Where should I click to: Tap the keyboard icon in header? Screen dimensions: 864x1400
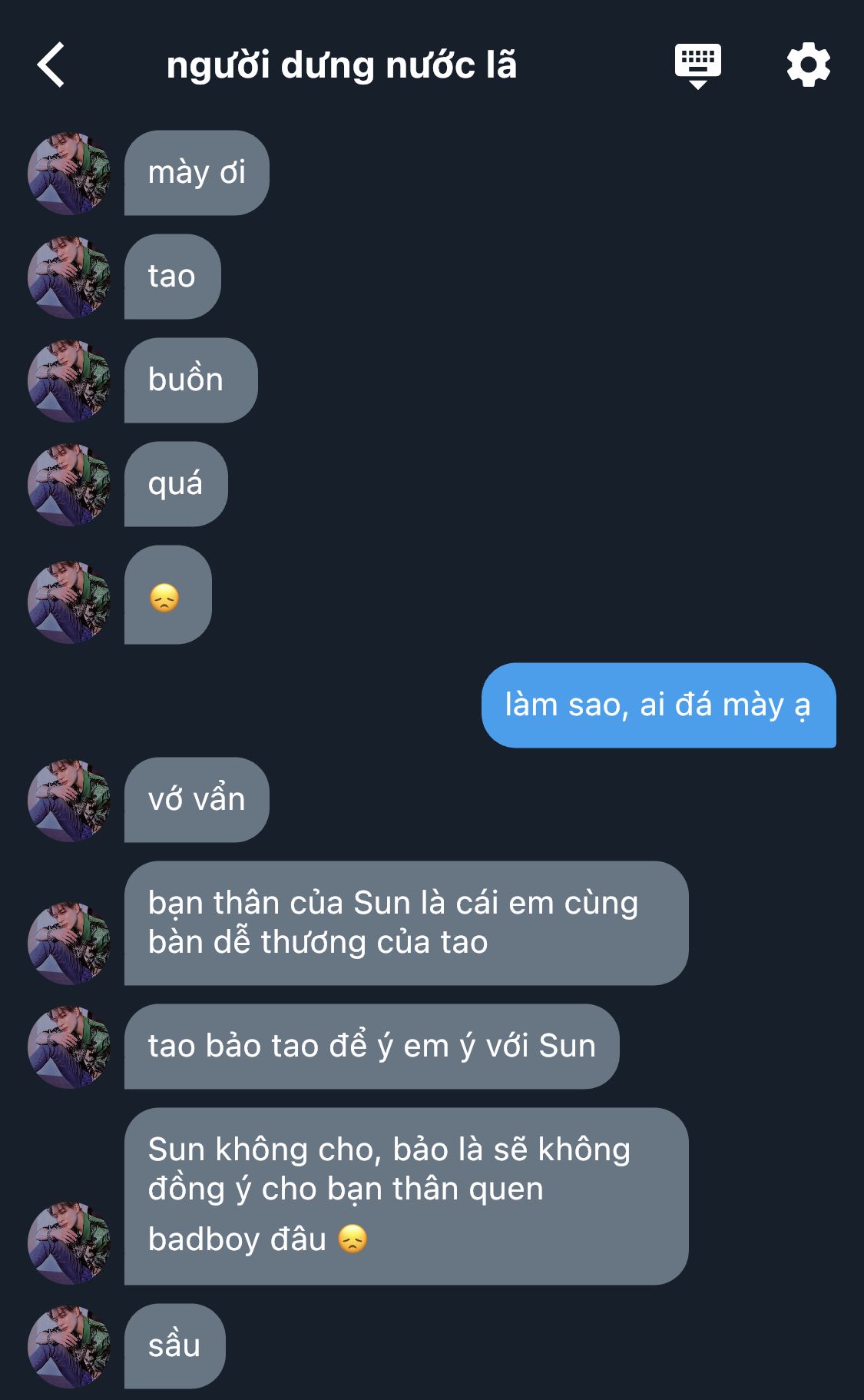[x=697, y=65]
